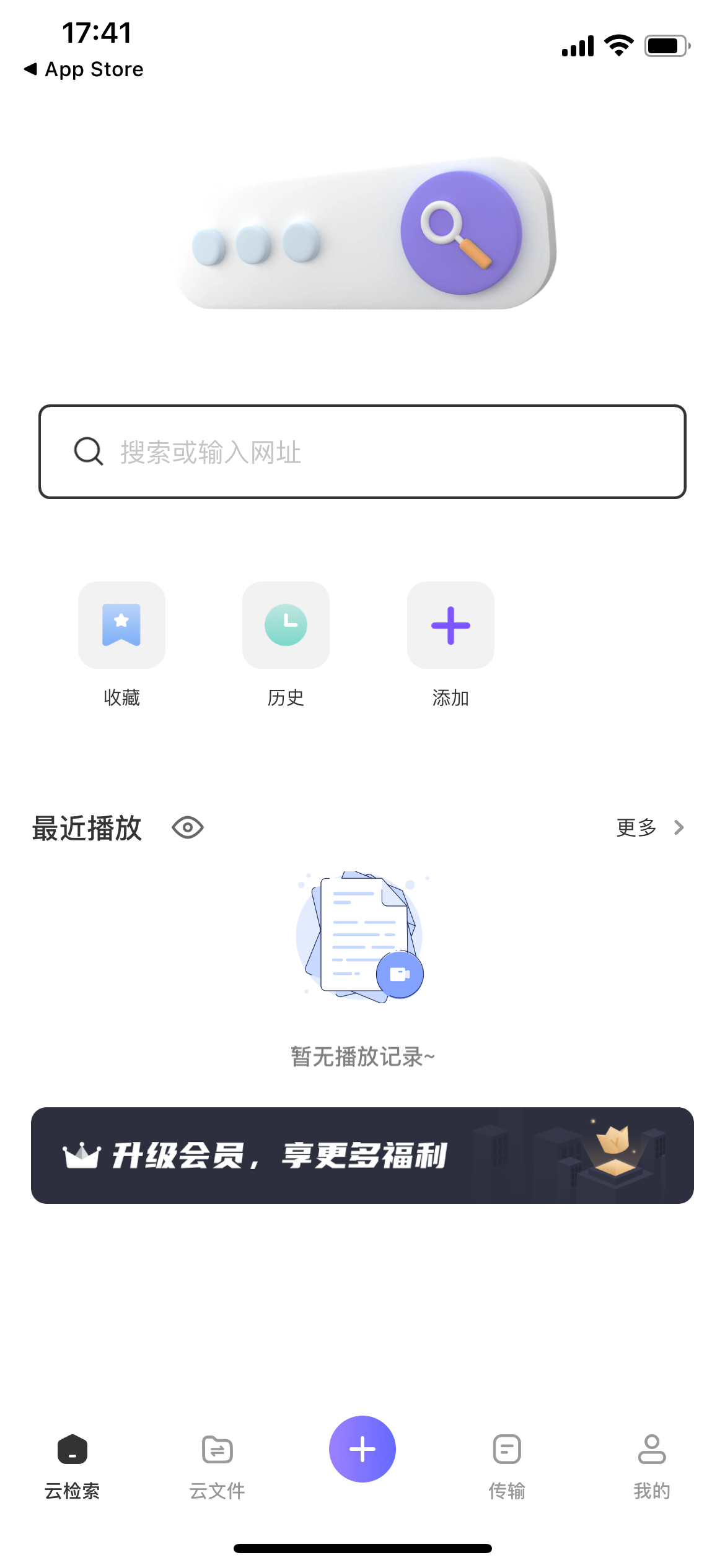725x1568 pixels.
Task: Tap the purple plus button in bottom bar
Action: (x=362, y=1449)
